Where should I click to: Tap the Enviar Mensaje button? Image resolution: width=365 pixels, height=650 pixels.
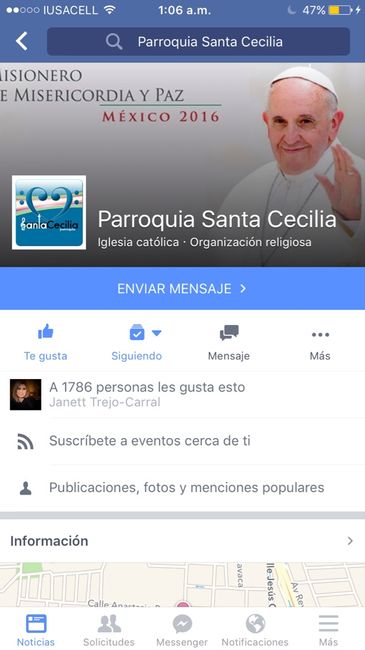point(182,289)
